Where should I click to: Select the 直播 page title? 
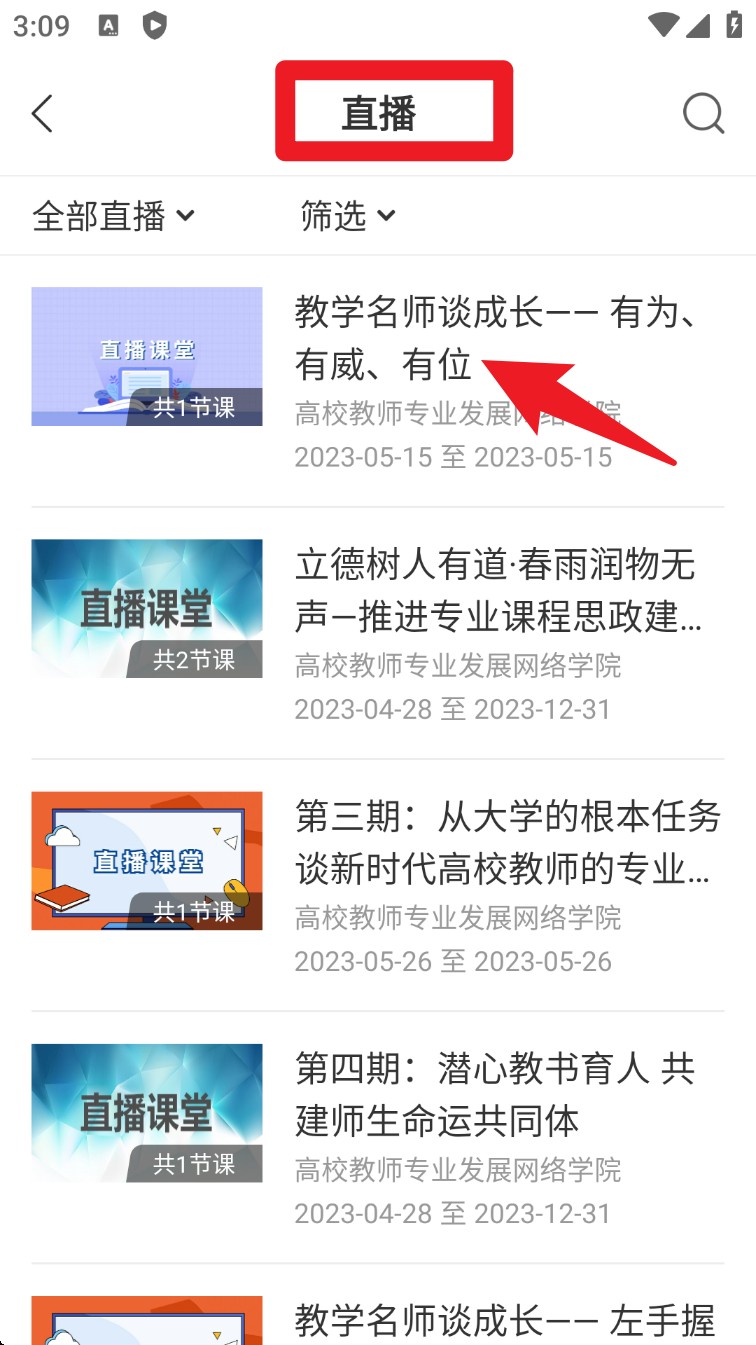pos(394,110)
